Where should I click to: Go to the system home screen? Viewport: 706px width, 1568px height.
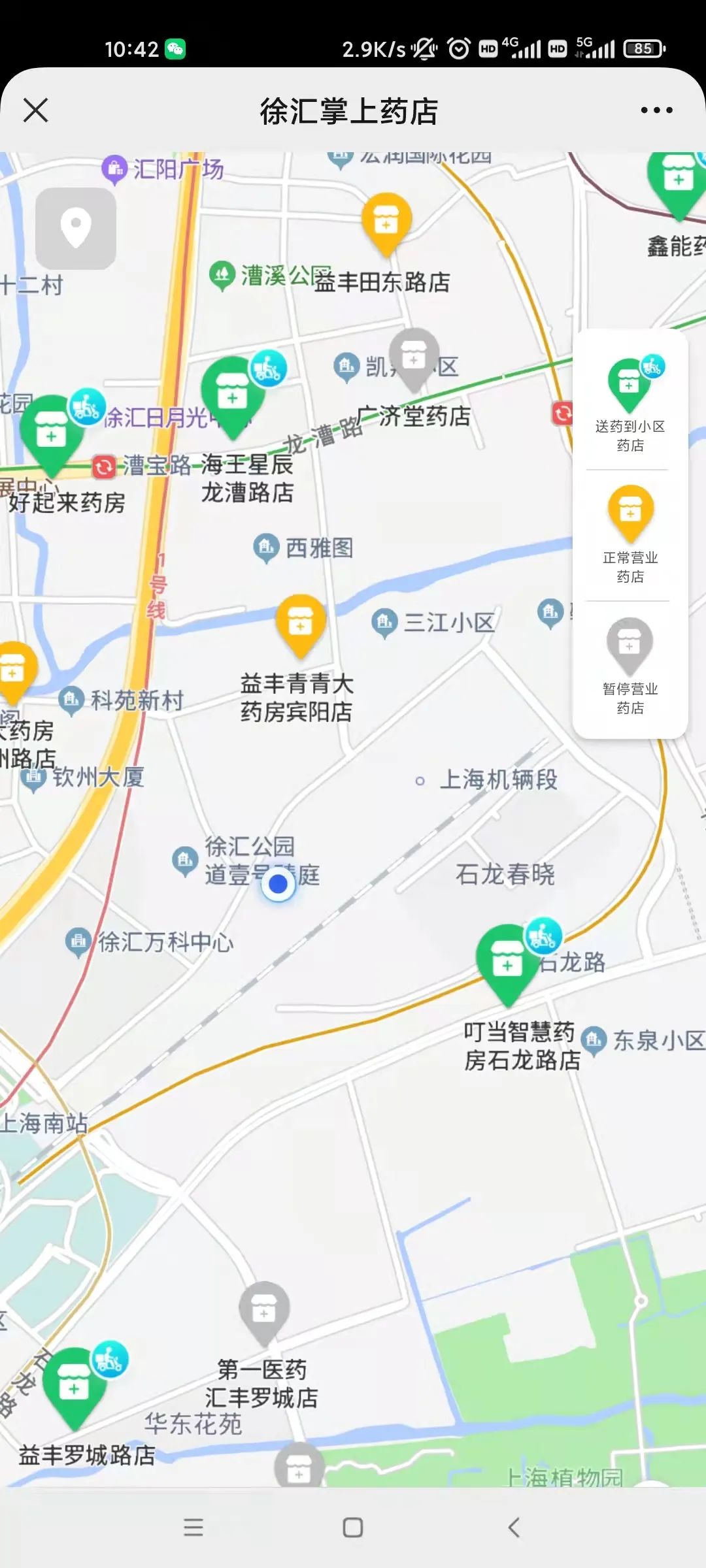(353, 1527)
